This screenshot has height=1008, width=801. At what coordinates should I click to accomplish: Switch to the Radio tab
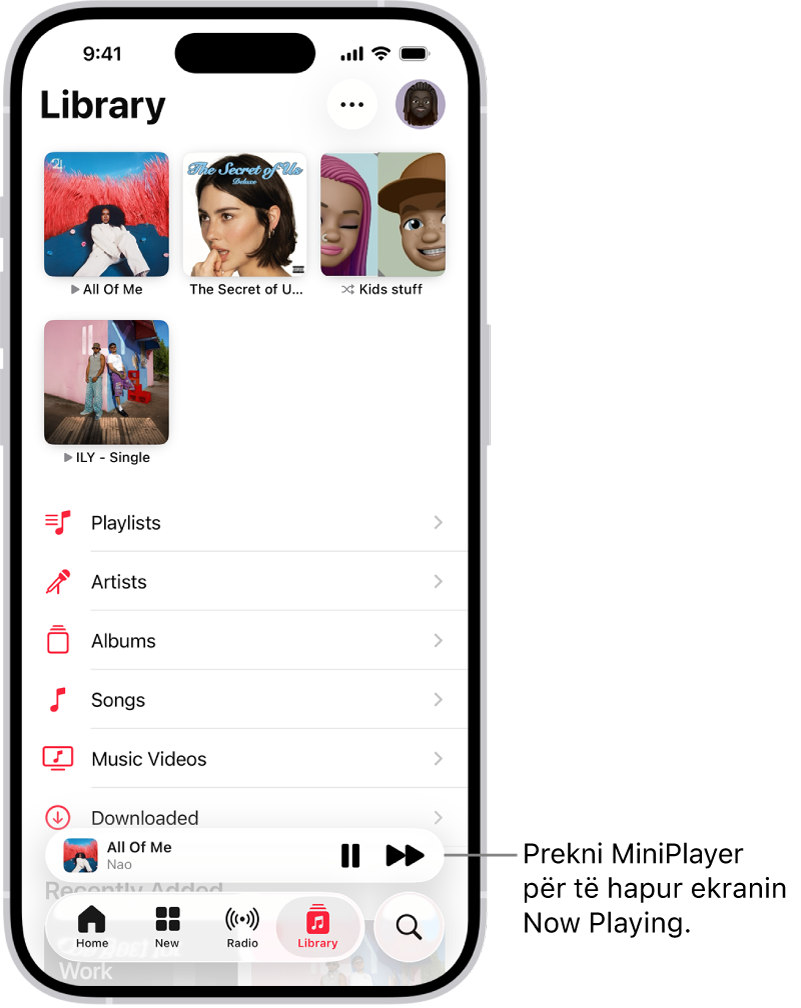[241, 927]
